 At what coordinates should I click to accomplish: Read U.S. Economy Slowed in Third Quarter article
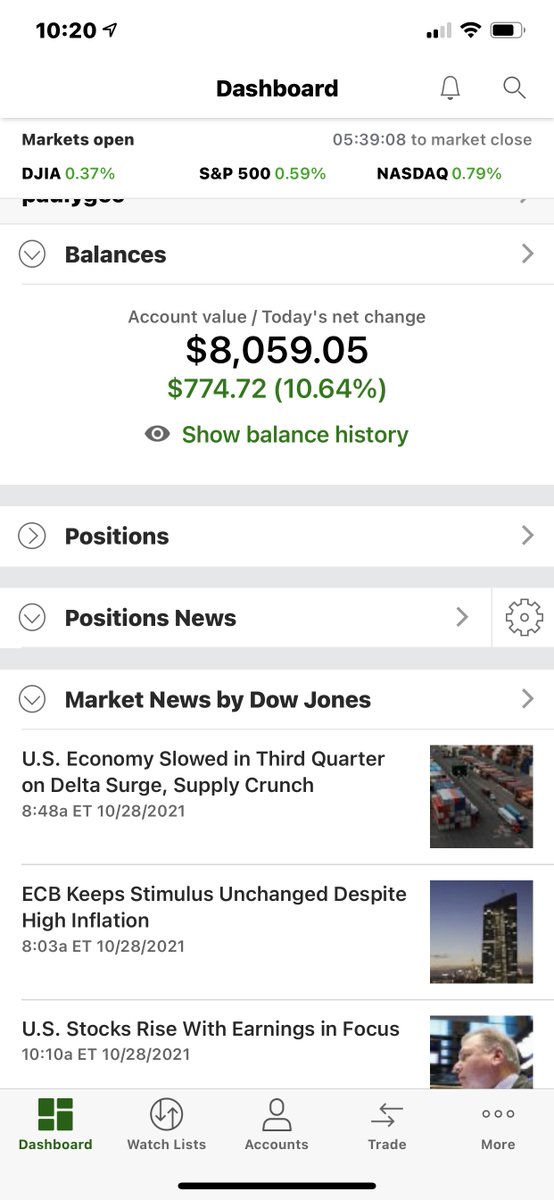[277, 797]
